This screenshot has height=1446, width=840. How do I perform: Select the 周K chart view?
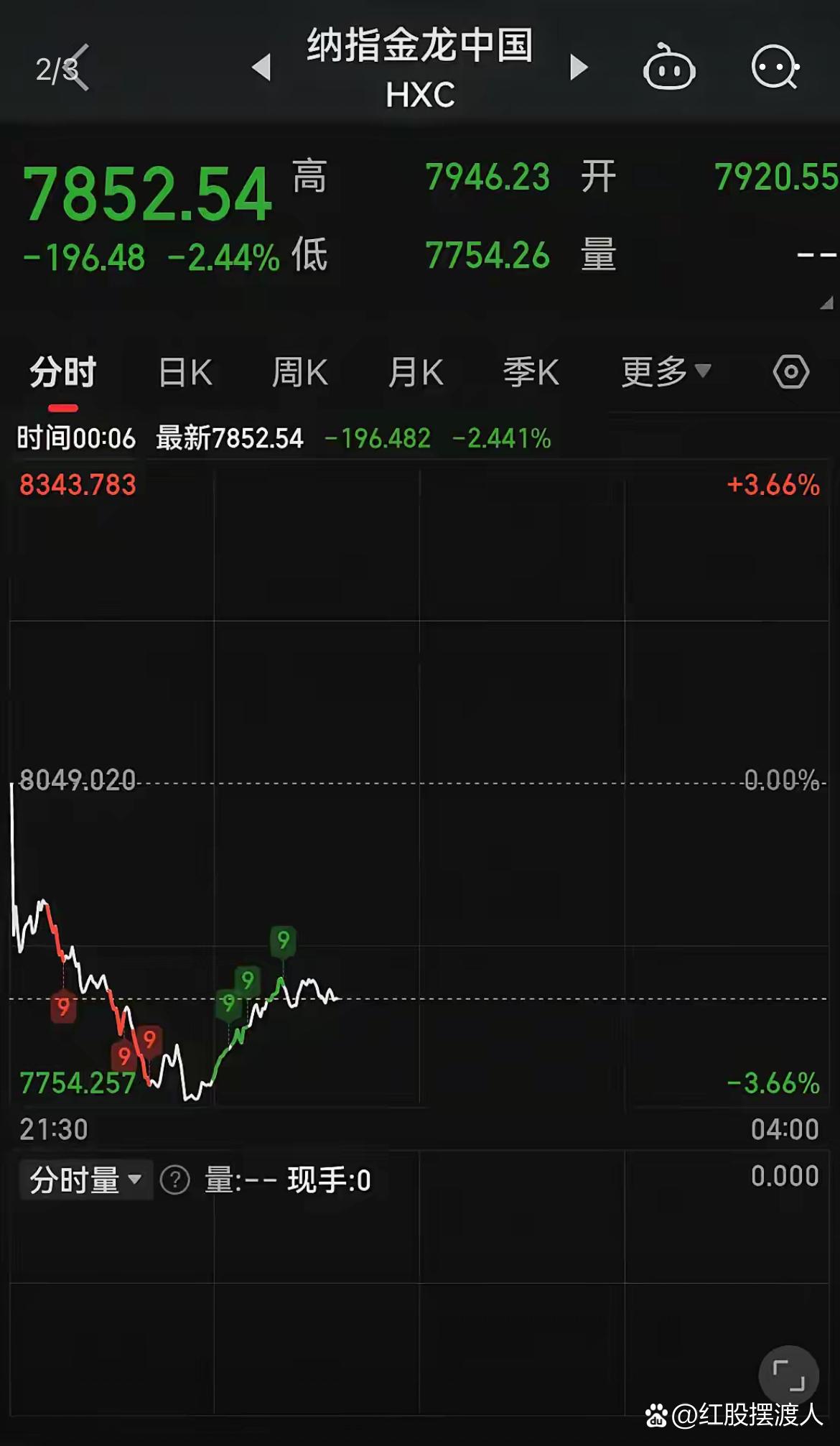point(299,371)
